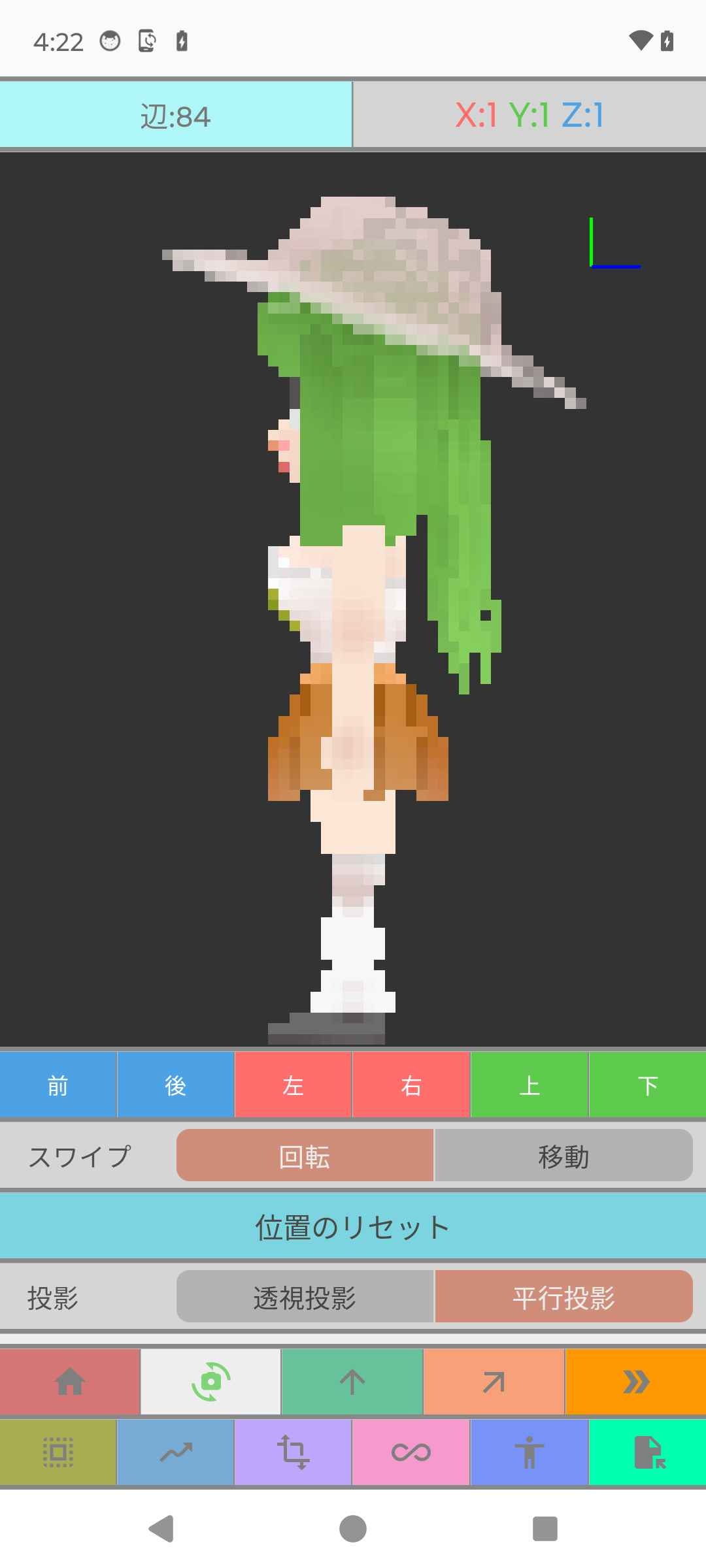Tap the 辺:84 edge size panel
This screenshot has height=1568, width=706.
coord(176,116)
